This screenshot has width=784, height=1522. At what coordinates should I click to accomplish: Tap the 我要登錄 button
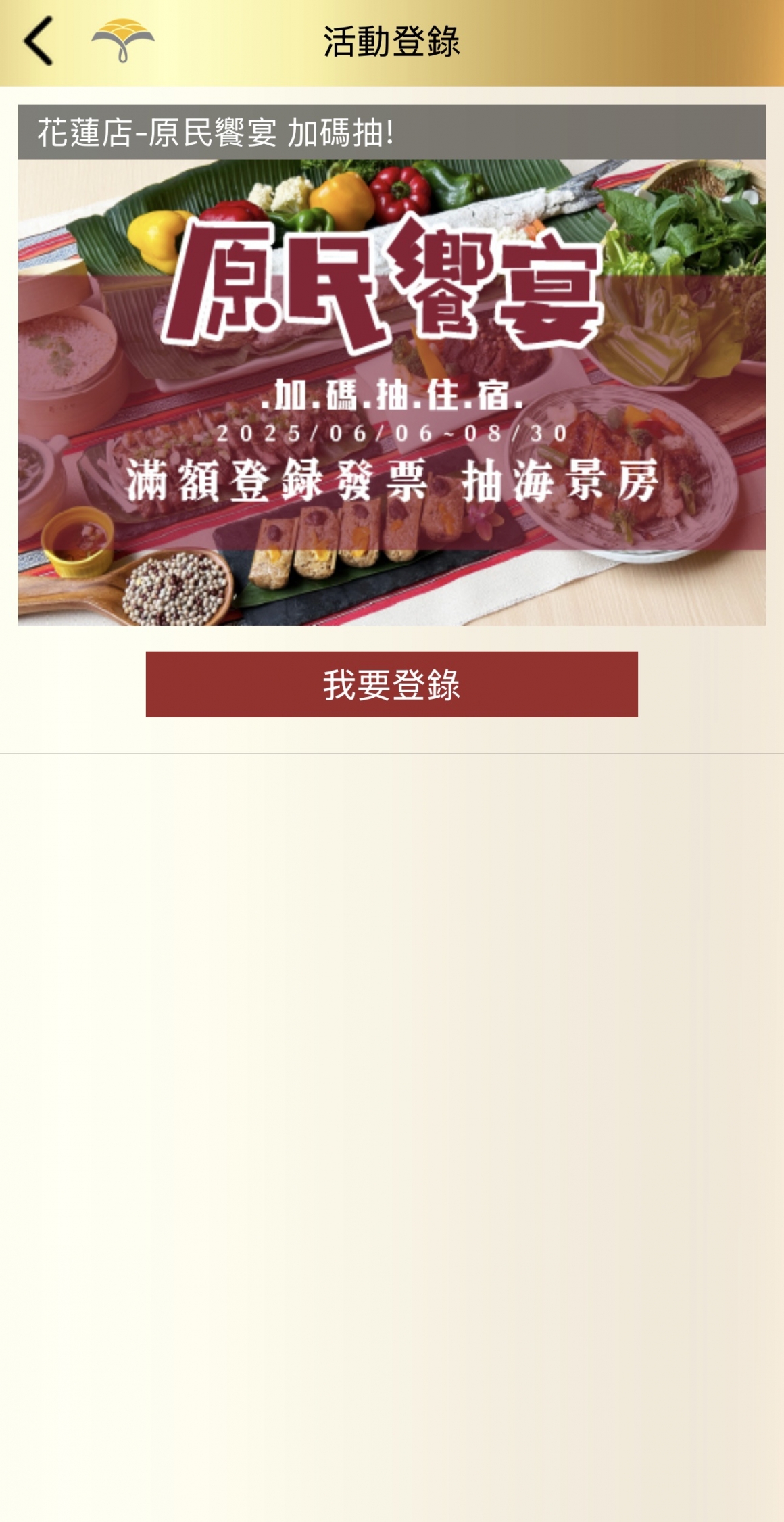pos(391,684)
